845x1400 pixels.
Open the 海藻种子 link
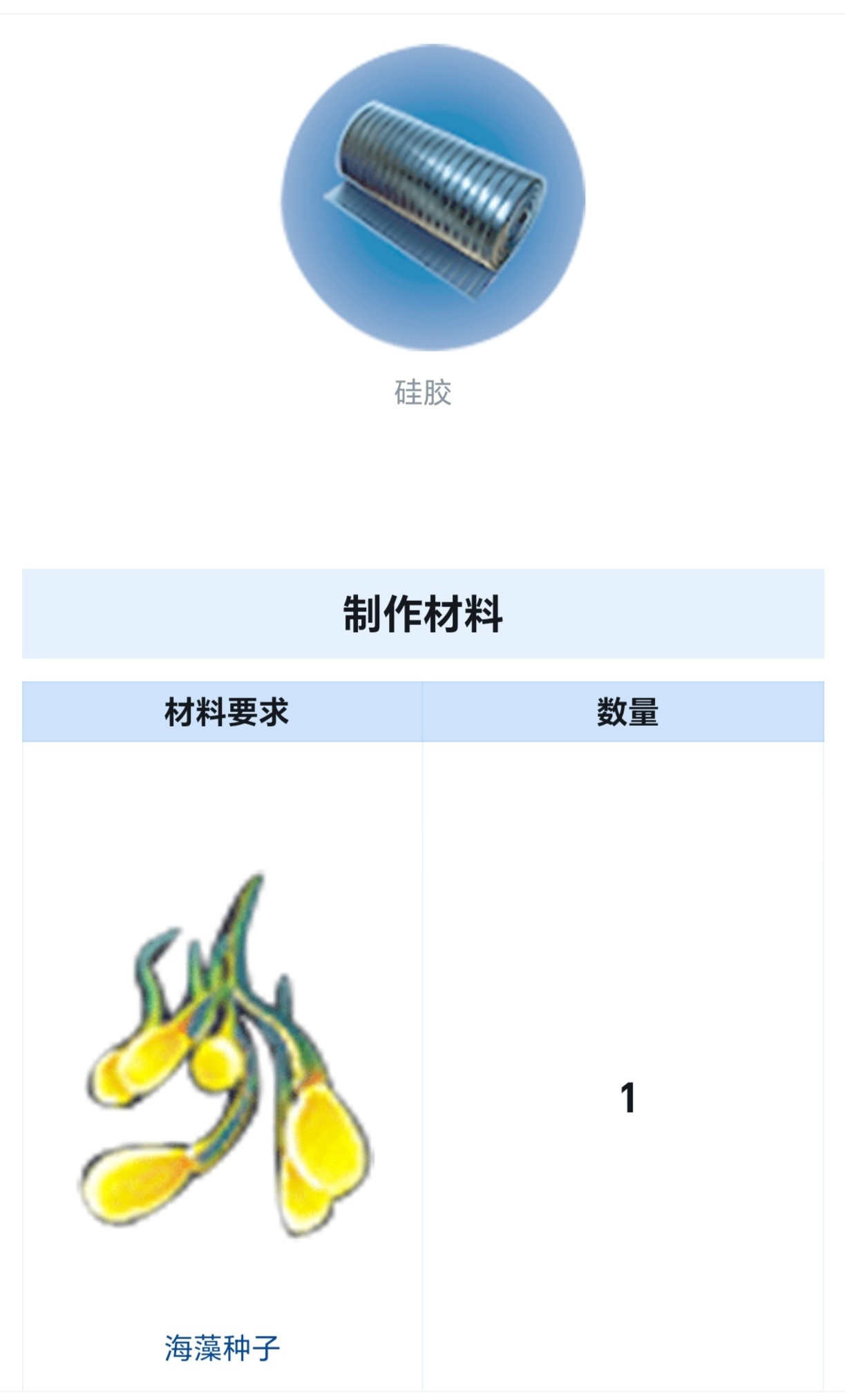tap(222, 1348)
